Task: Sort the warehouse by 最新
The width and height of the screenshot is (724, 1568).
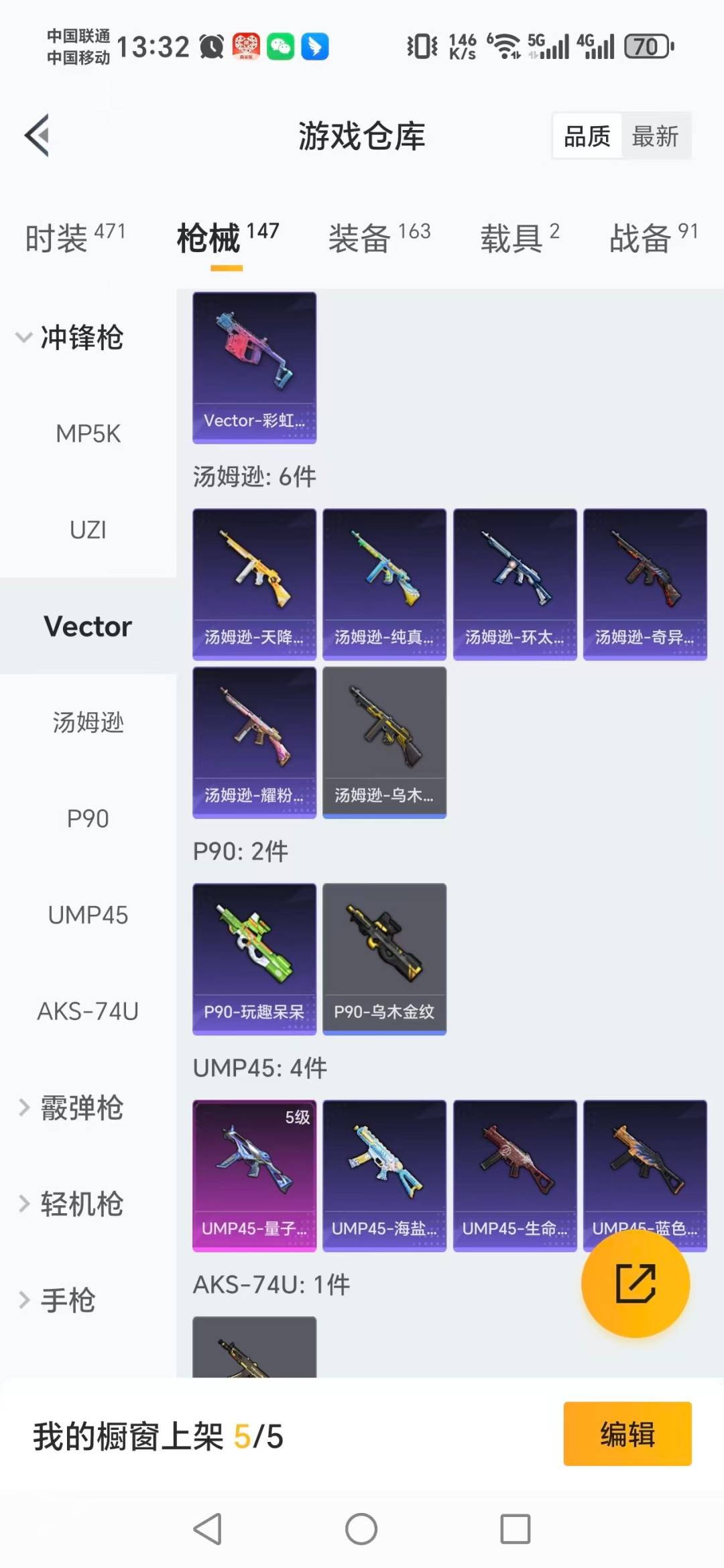Action: (x=655, y=136)
